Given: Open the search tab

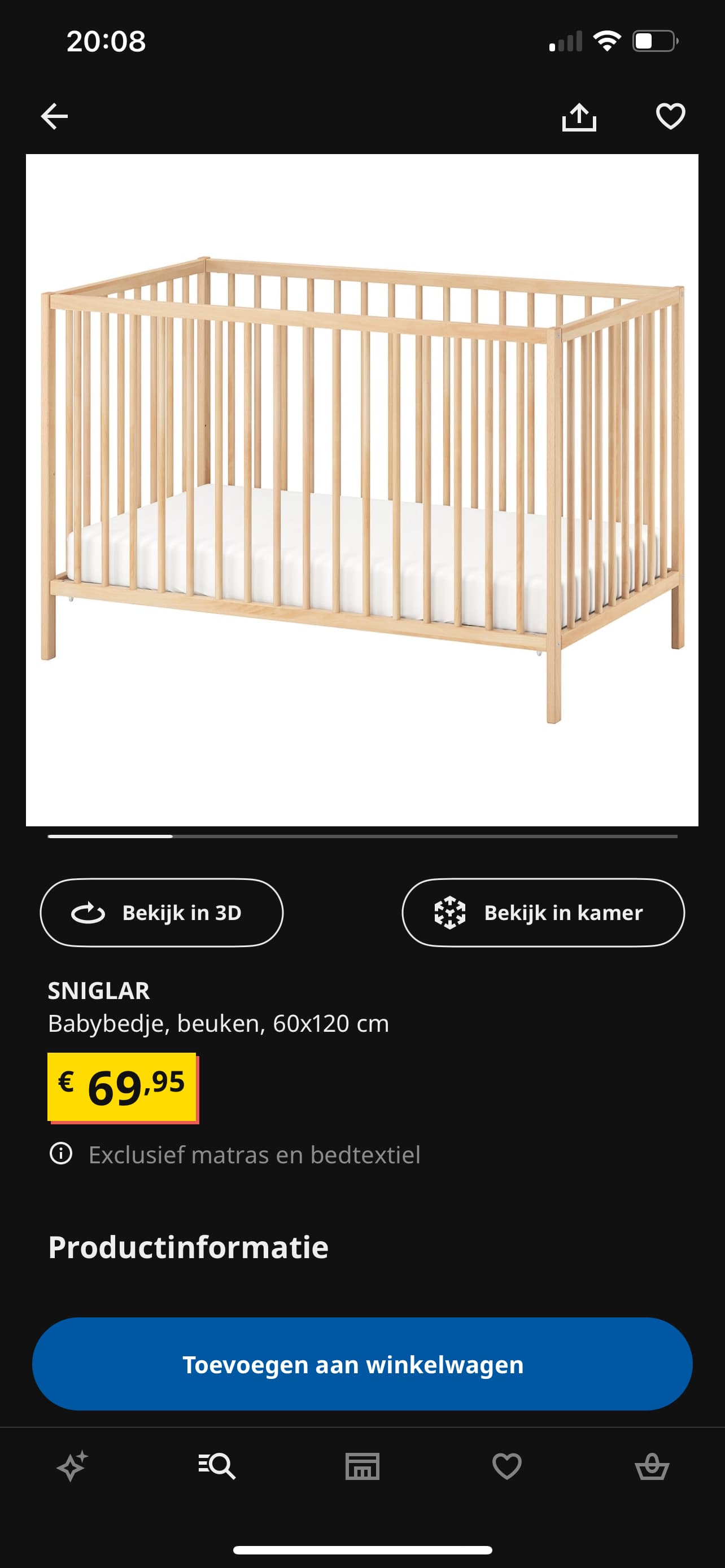Looking at the screenshot, I should pyautogui.click(x=217, y=1466).
